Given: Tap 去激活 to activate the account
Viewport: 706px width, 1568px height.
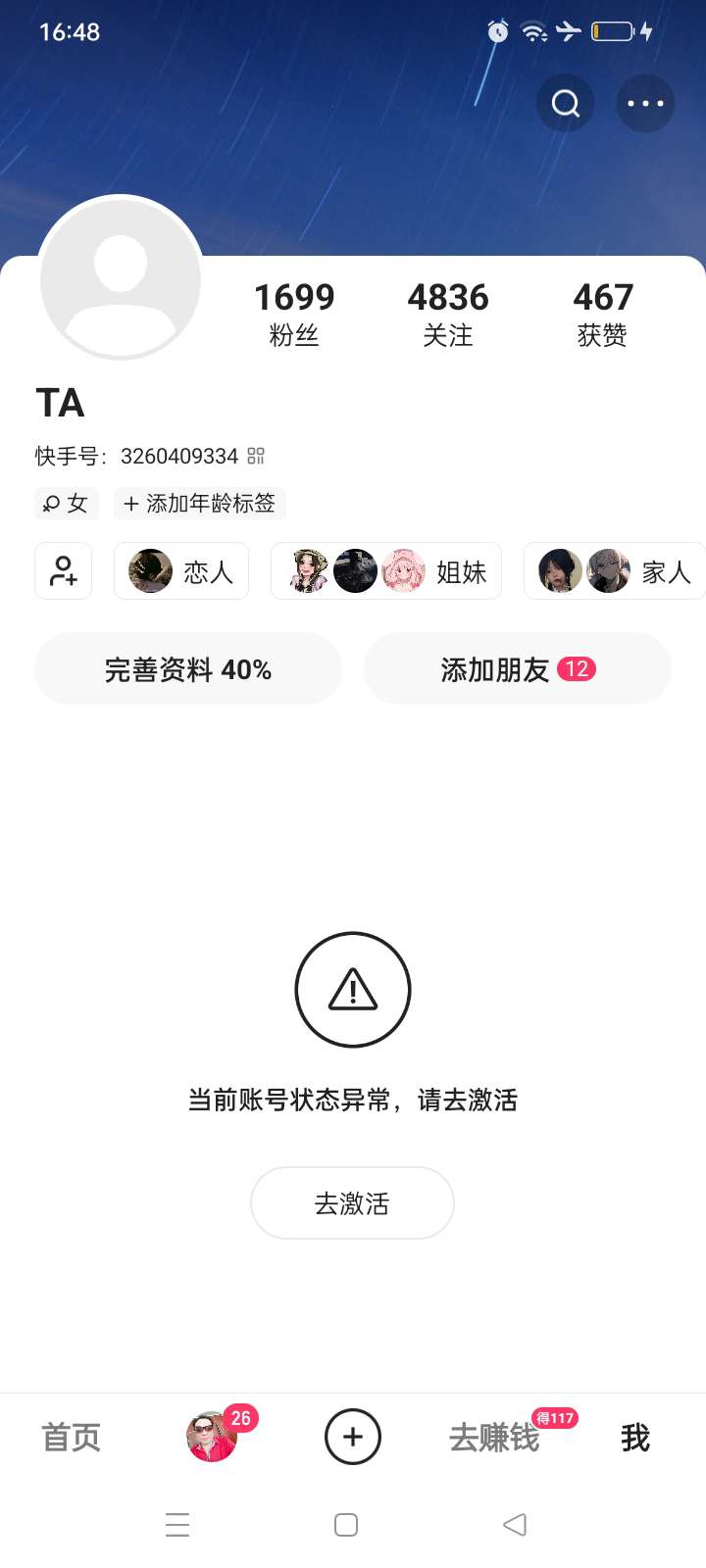Looking at the screenshot, I should (352, 1202).
